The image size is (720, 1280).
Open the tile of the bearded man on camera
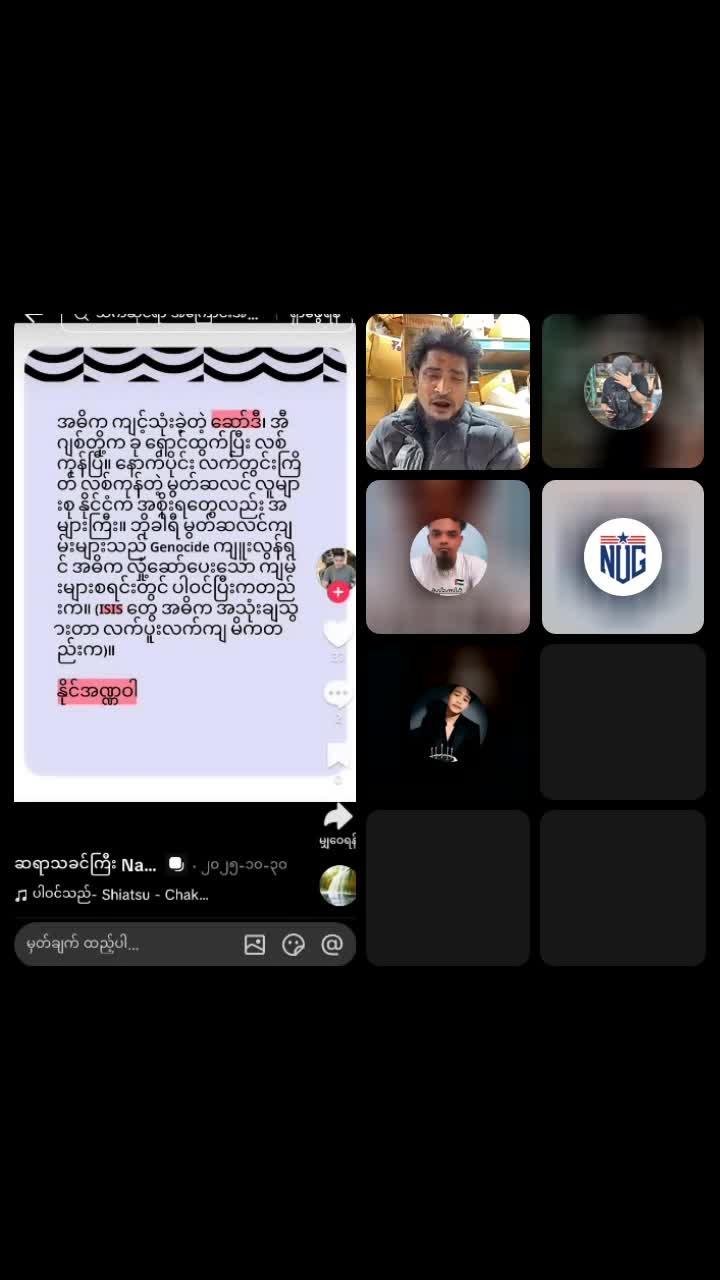tap(447, 392)
